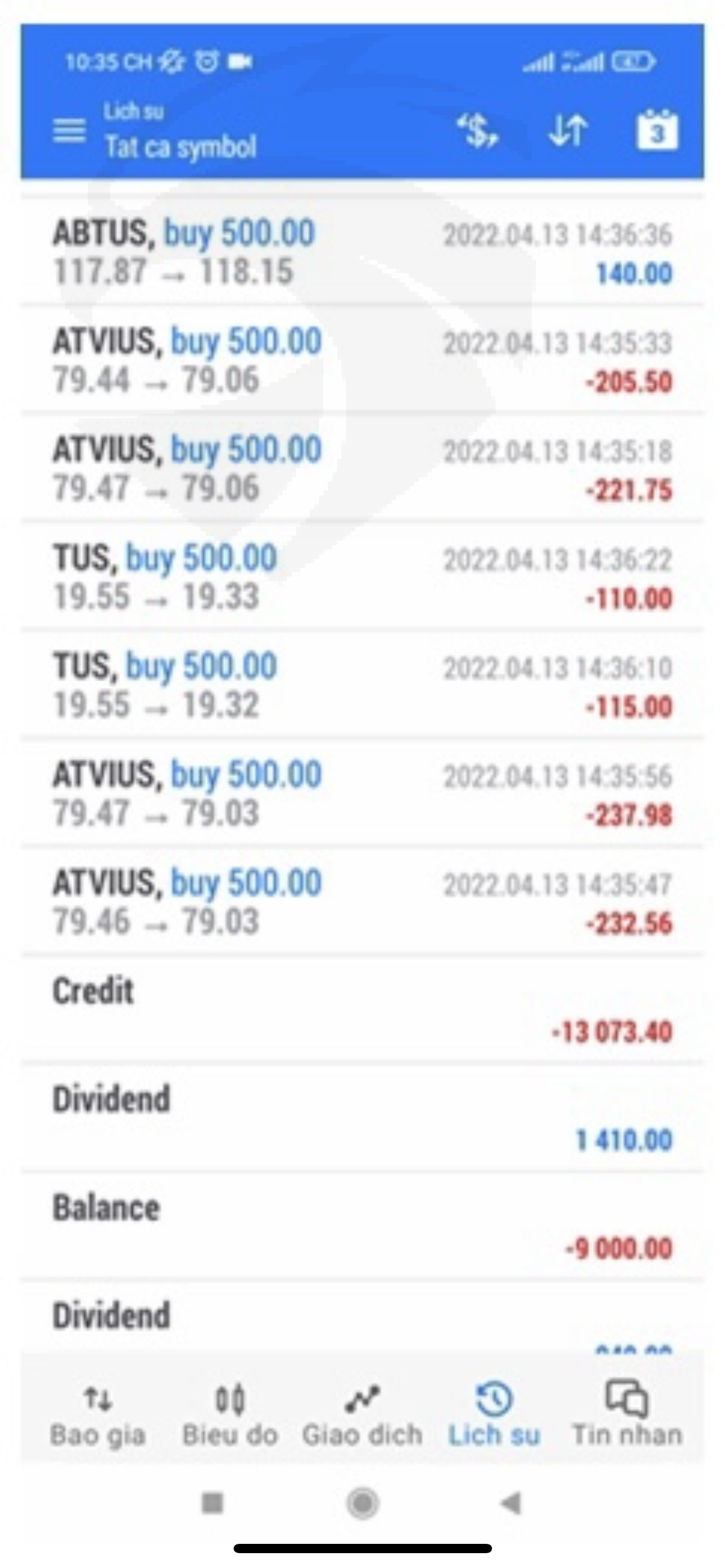The height and width of the screenshot is (1568, 725).
Task: View the ATVIUS trade at 14:35:56
Action: pos(362,794)
